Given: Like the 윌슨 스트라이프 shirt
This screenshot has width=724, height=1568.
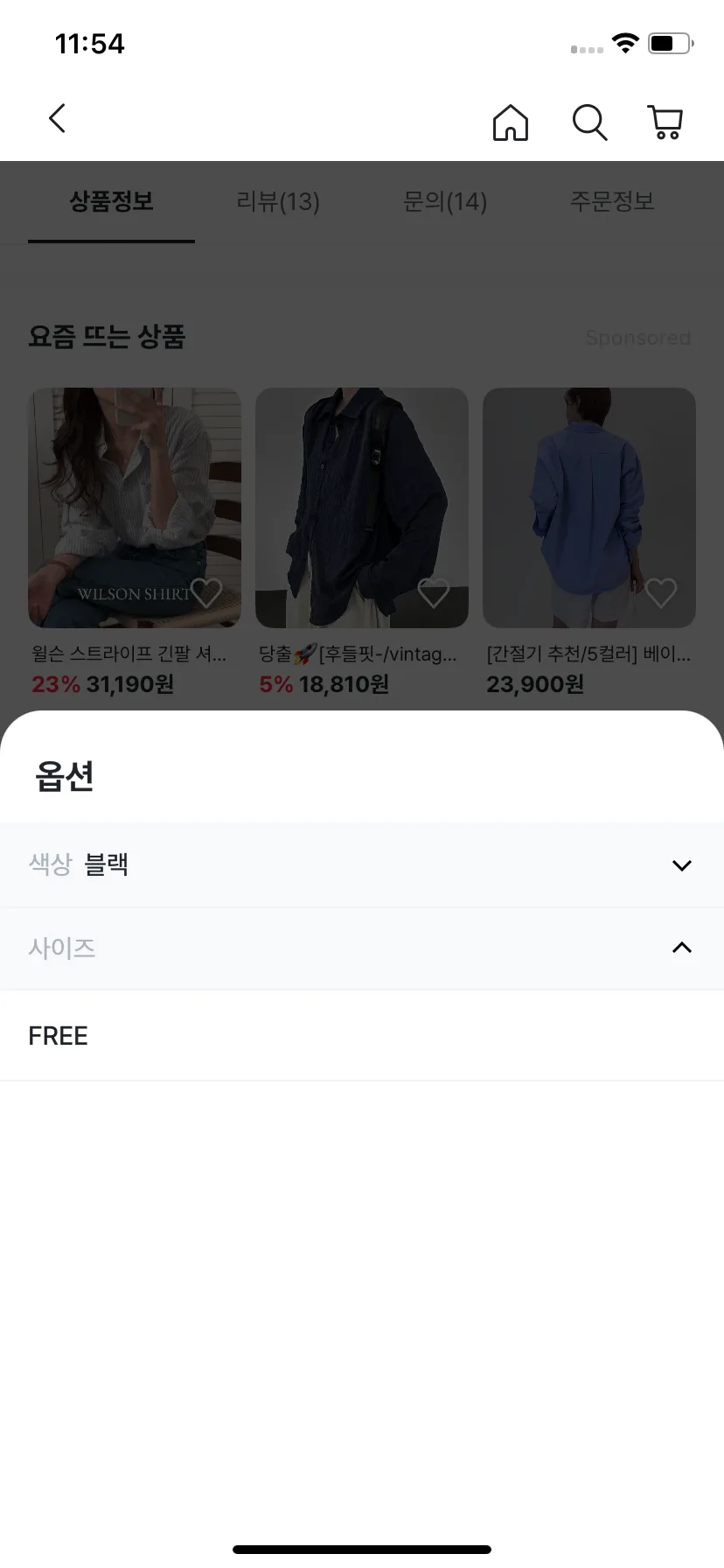Looking at the screenshot, I should [x=206, y=593].
